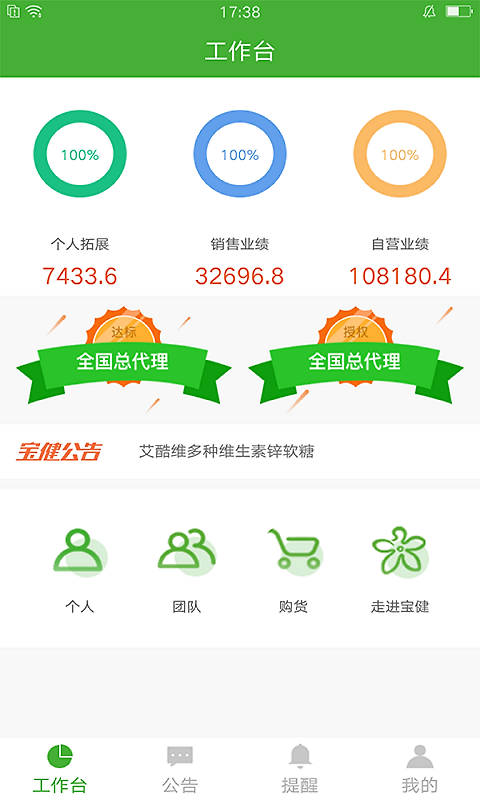Open 购货 shopping cart
The image size is (480, 800).
pyautogui.click(x=294, y=570)
